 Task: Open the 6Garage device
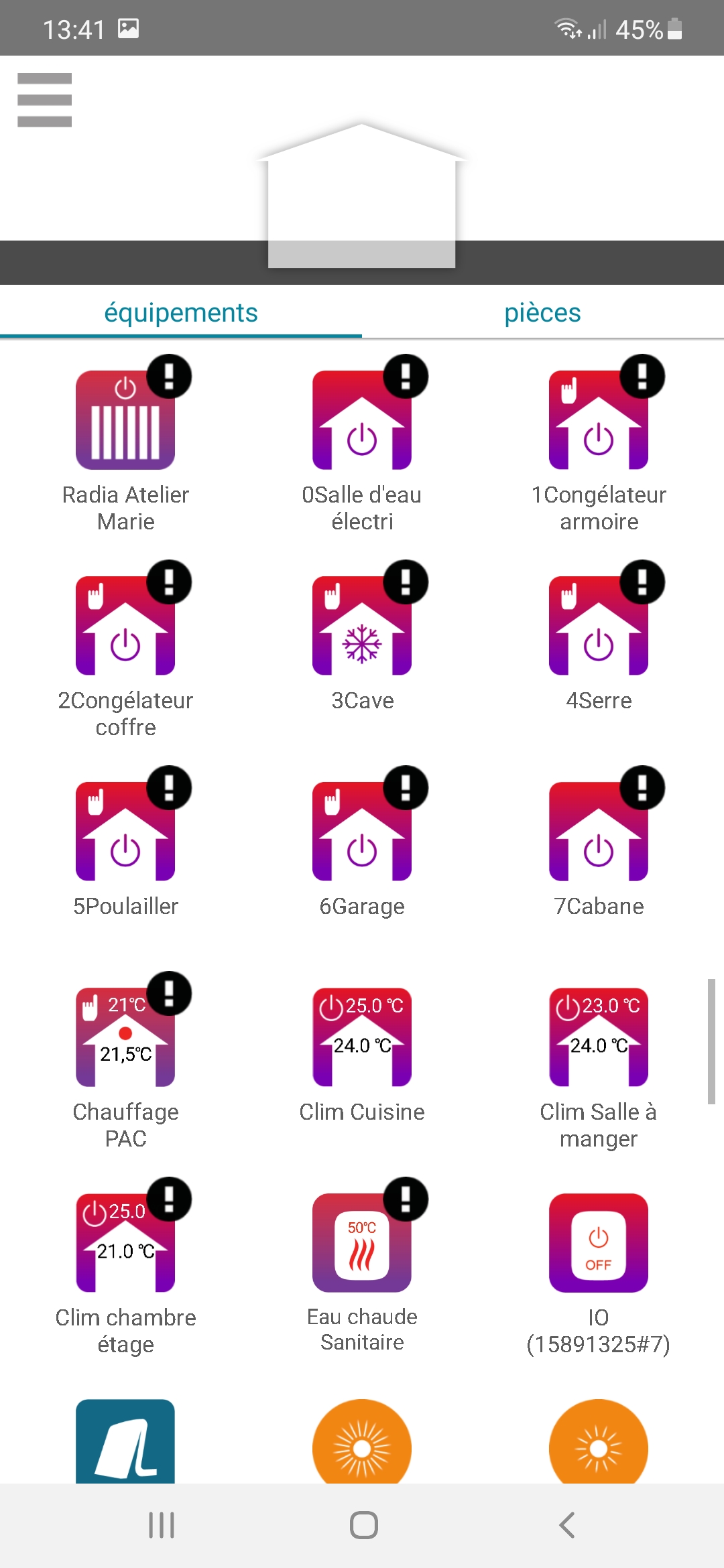(362, 832)
